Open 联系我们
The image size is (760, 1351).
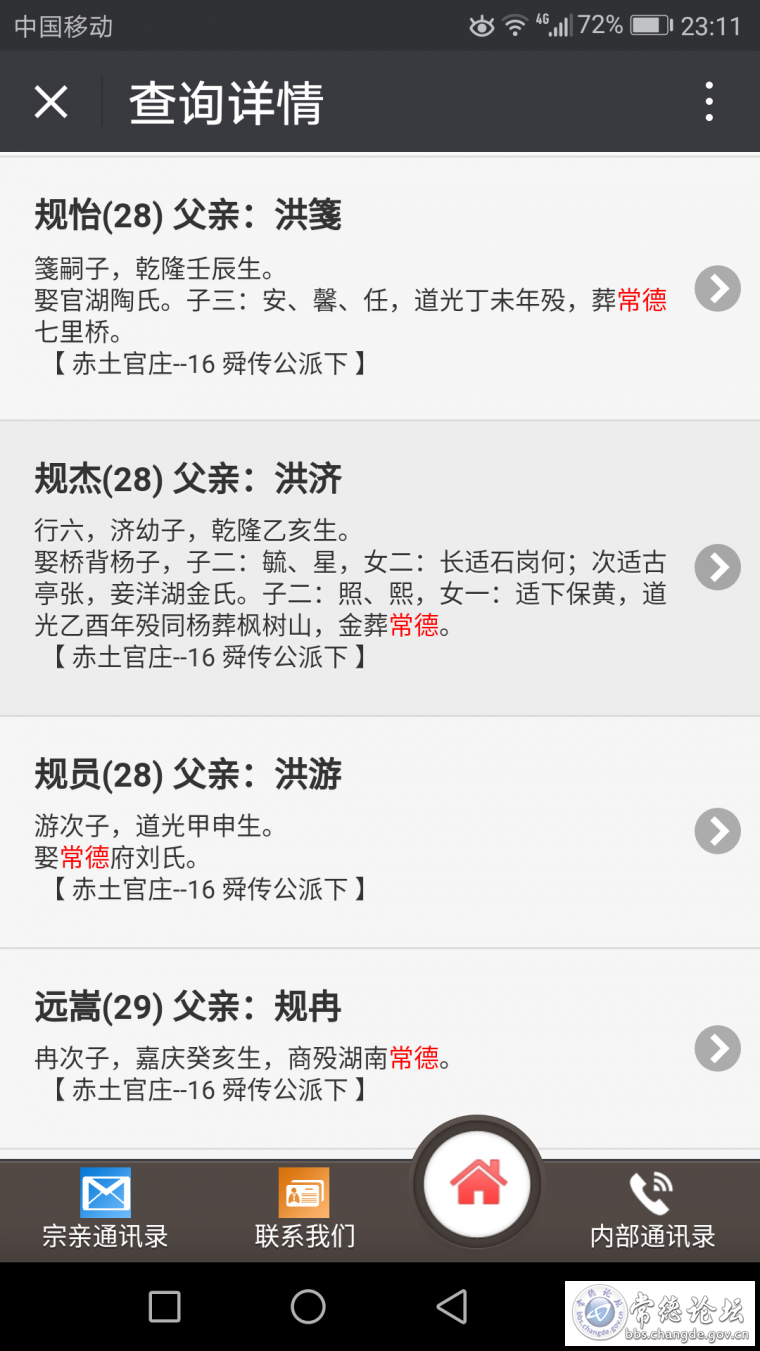[x=304, y=1208]
